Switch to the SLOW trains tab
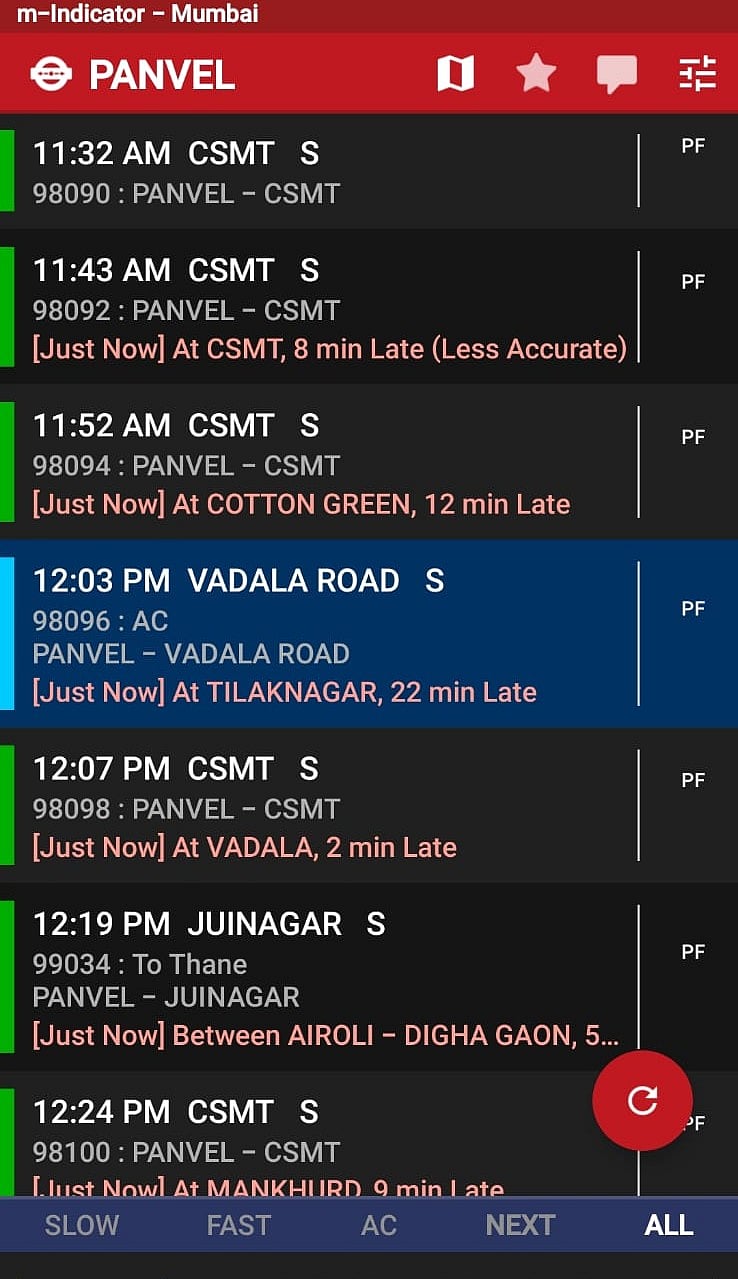The width and height of the screenshot is (738, 1279). tap(82, 1225)
